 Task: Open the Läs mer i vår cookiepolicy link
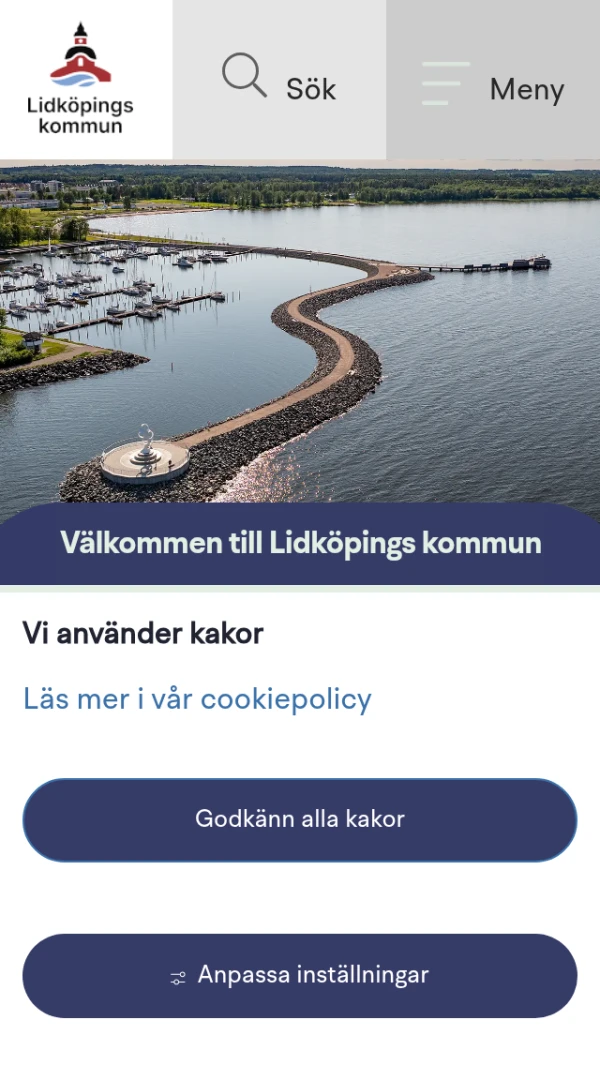tap(198, 699)
